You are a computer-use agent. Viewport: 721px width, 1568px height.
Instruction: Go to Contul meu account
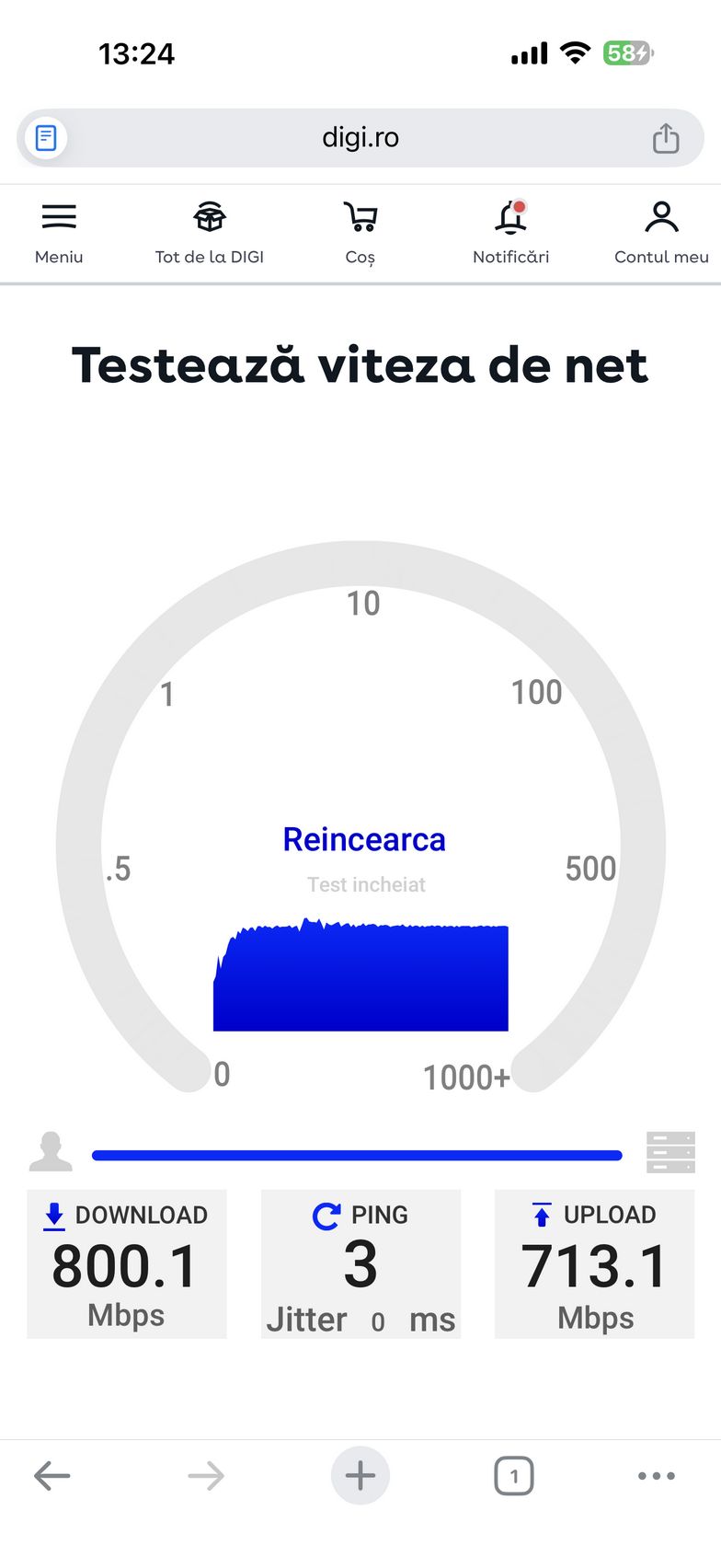(x=661, y=232)
